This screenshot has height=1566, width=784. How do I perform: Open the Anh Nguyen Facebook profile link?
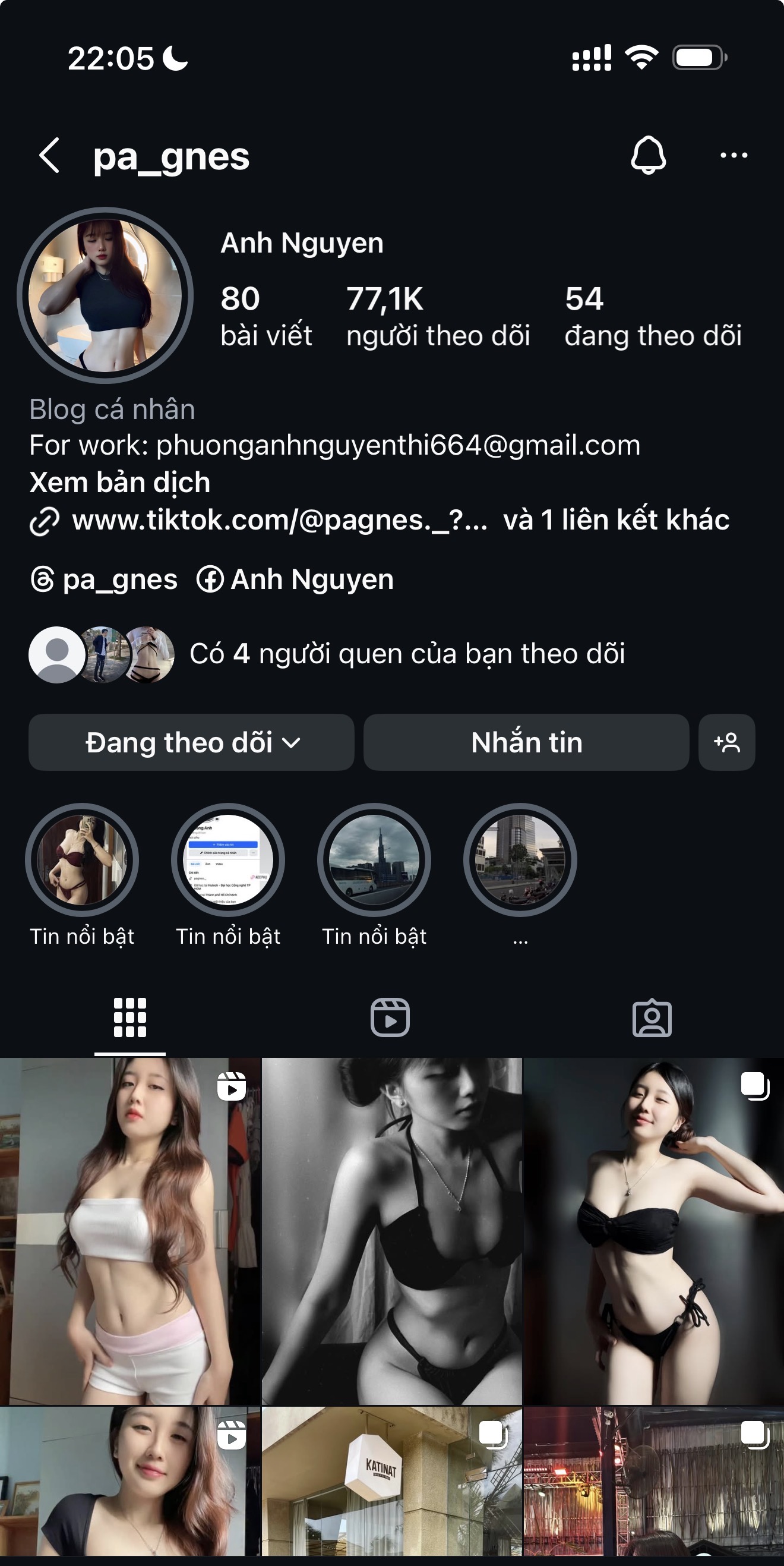click(x=295, y=579)
